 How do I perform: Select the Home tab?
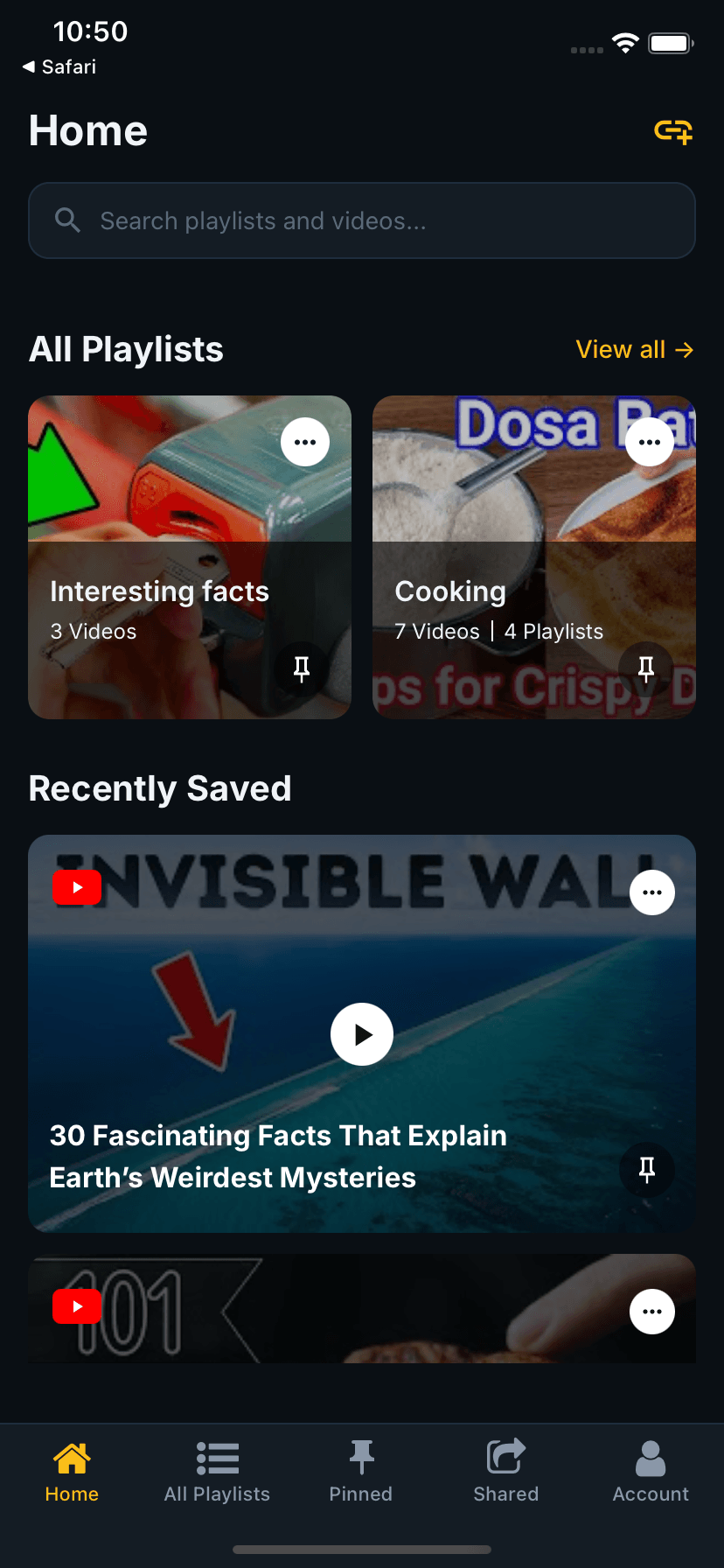pos(72,1472)
